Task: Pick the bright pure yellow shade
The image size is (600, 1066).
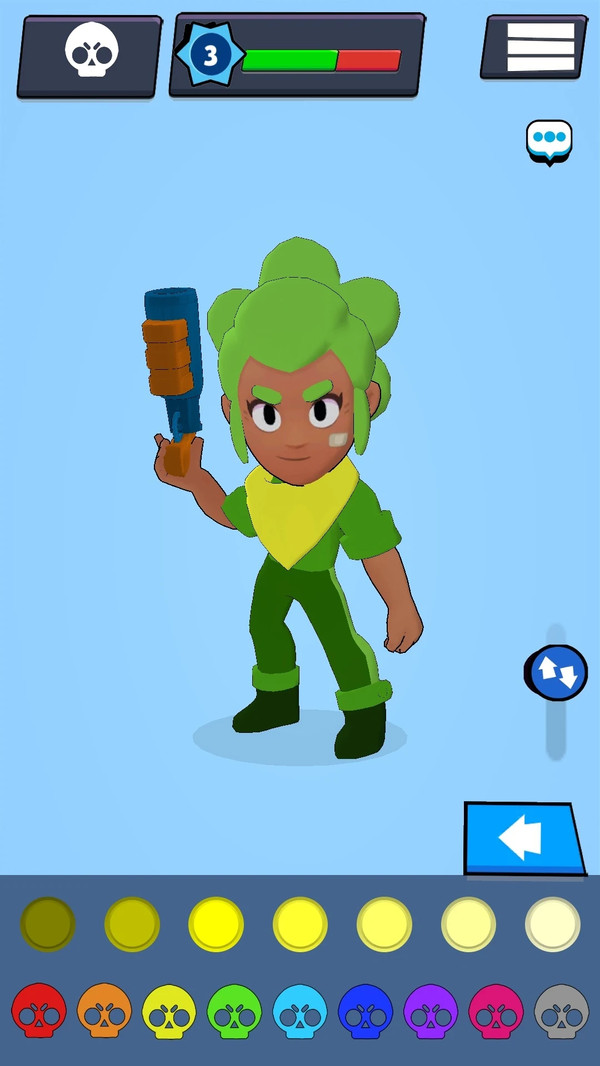Action: coord(216,924)
